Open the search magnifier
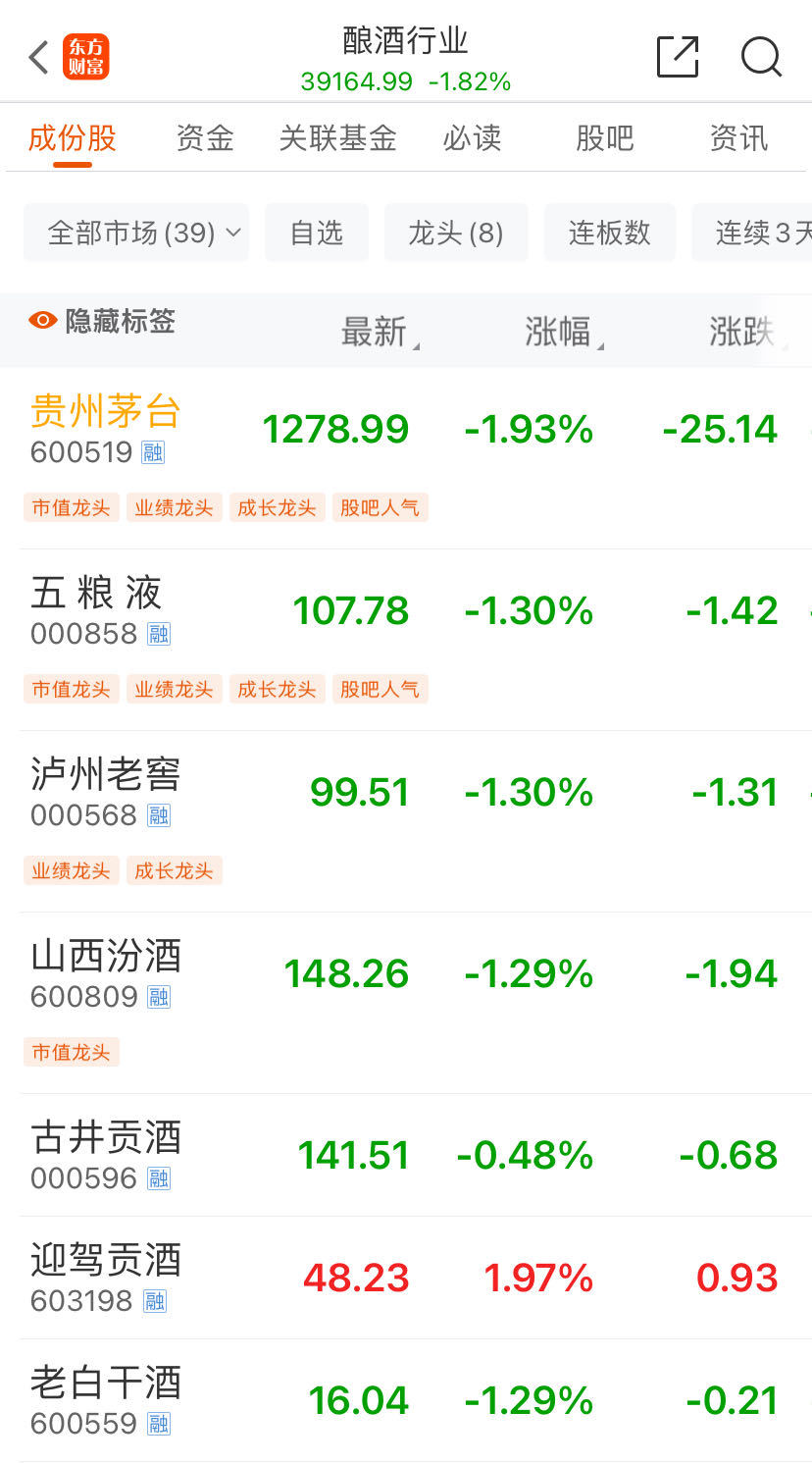The width and height of the screenshot is (812, 1463). click(x=761, y=57)
